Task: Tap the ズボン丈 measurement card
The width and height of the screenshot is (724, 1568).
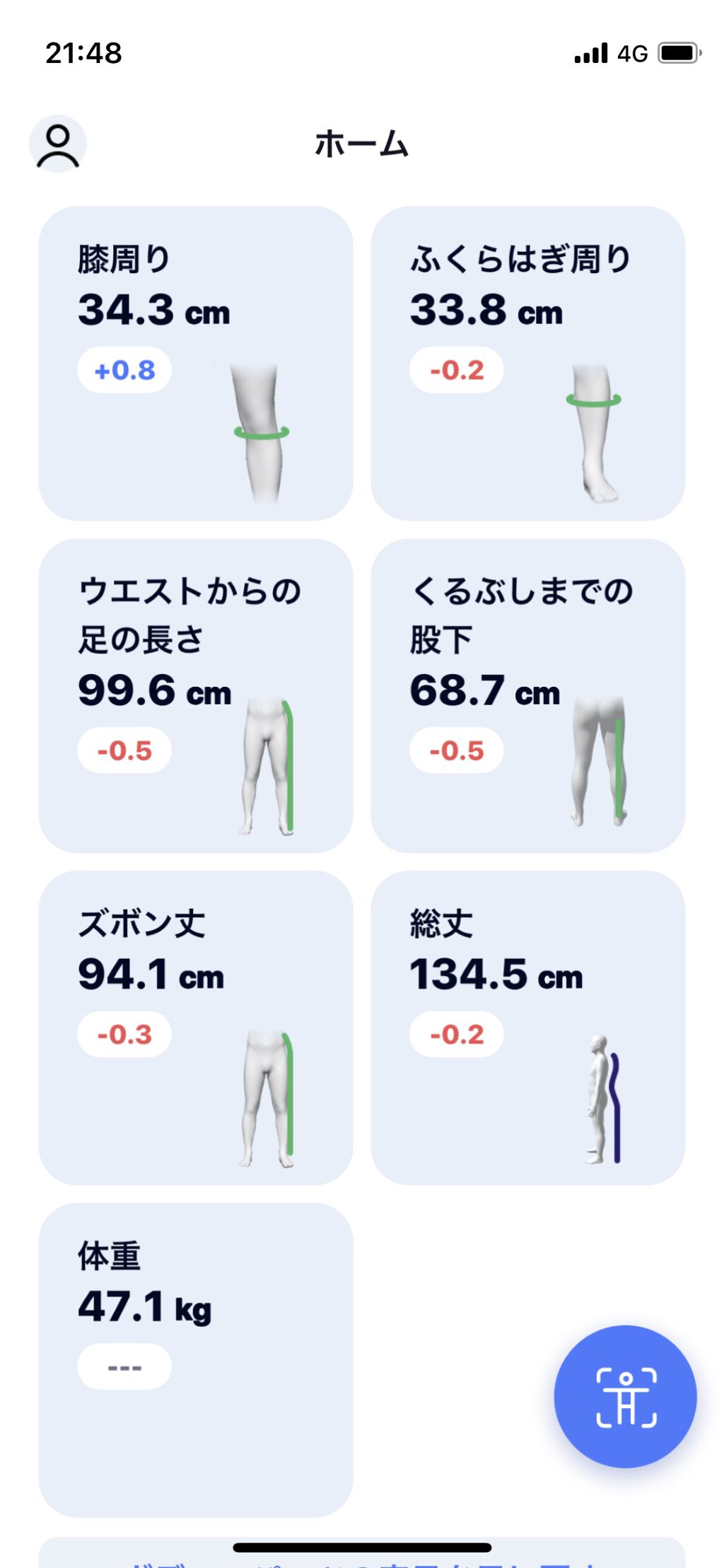Action: click(x=195, y=1028)
